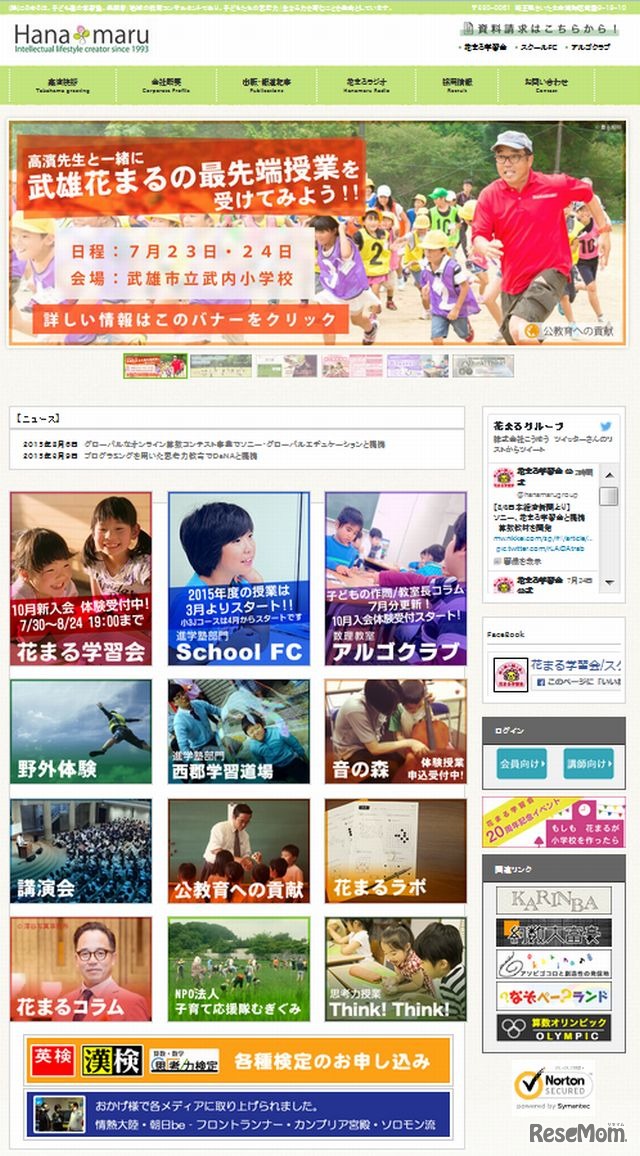Open the アルゴクラブ tile
The width and height of the screenshot is (640, 1156).
pos(395,578)
